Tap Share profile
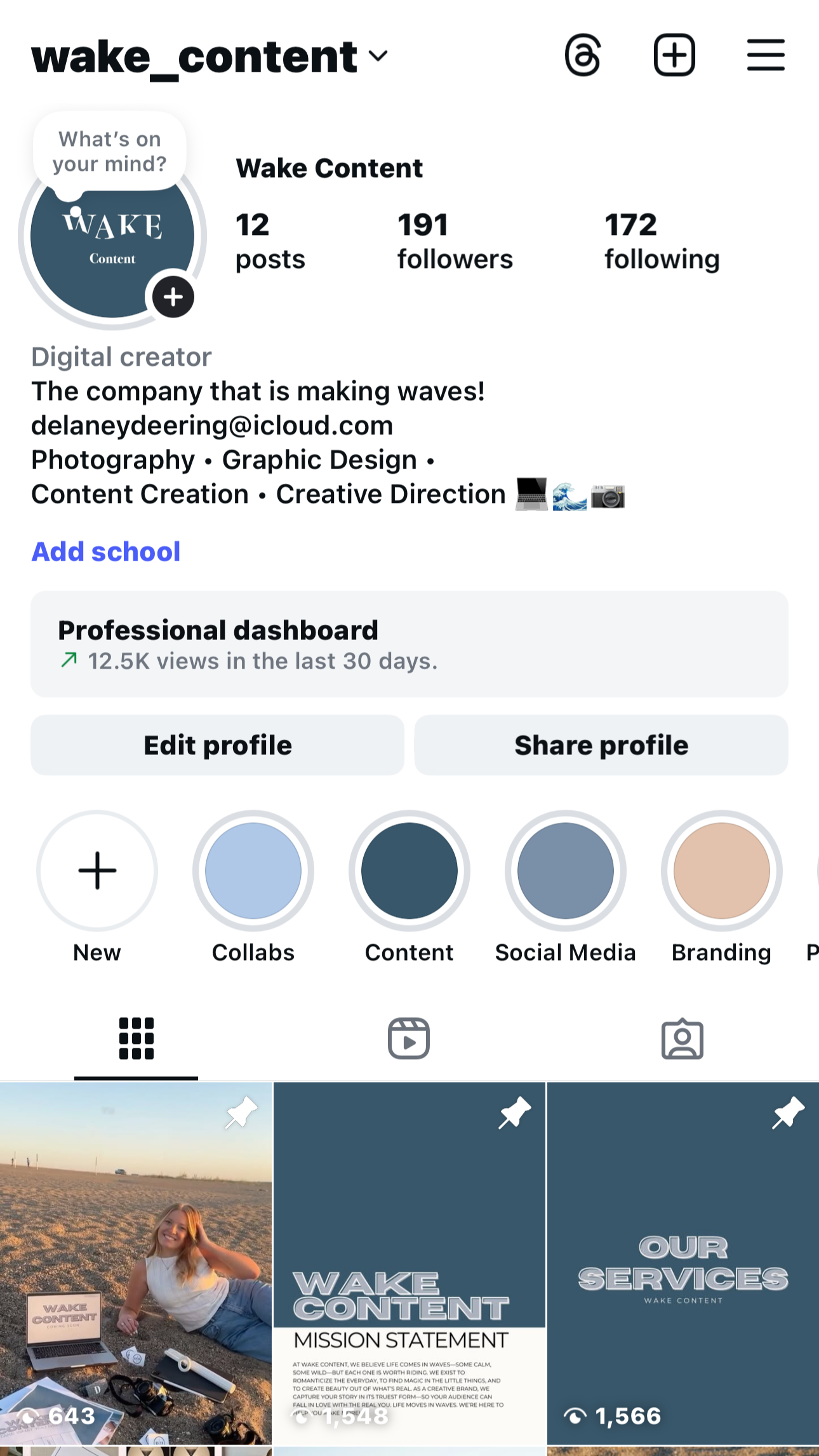The width and height of the screenshot is (819, 1456). (x=601, y=745)
